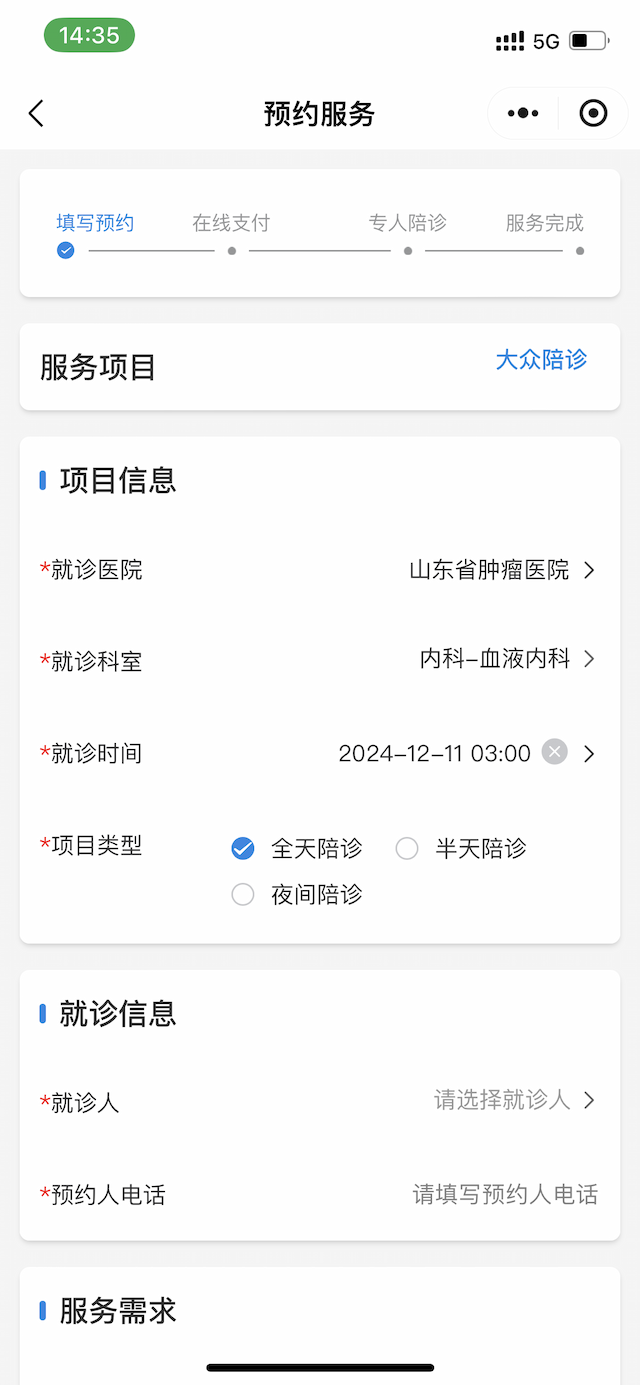Select 全天陪诊 project type
This screenshot has width=640, height=1385.
tap(243, 849)
